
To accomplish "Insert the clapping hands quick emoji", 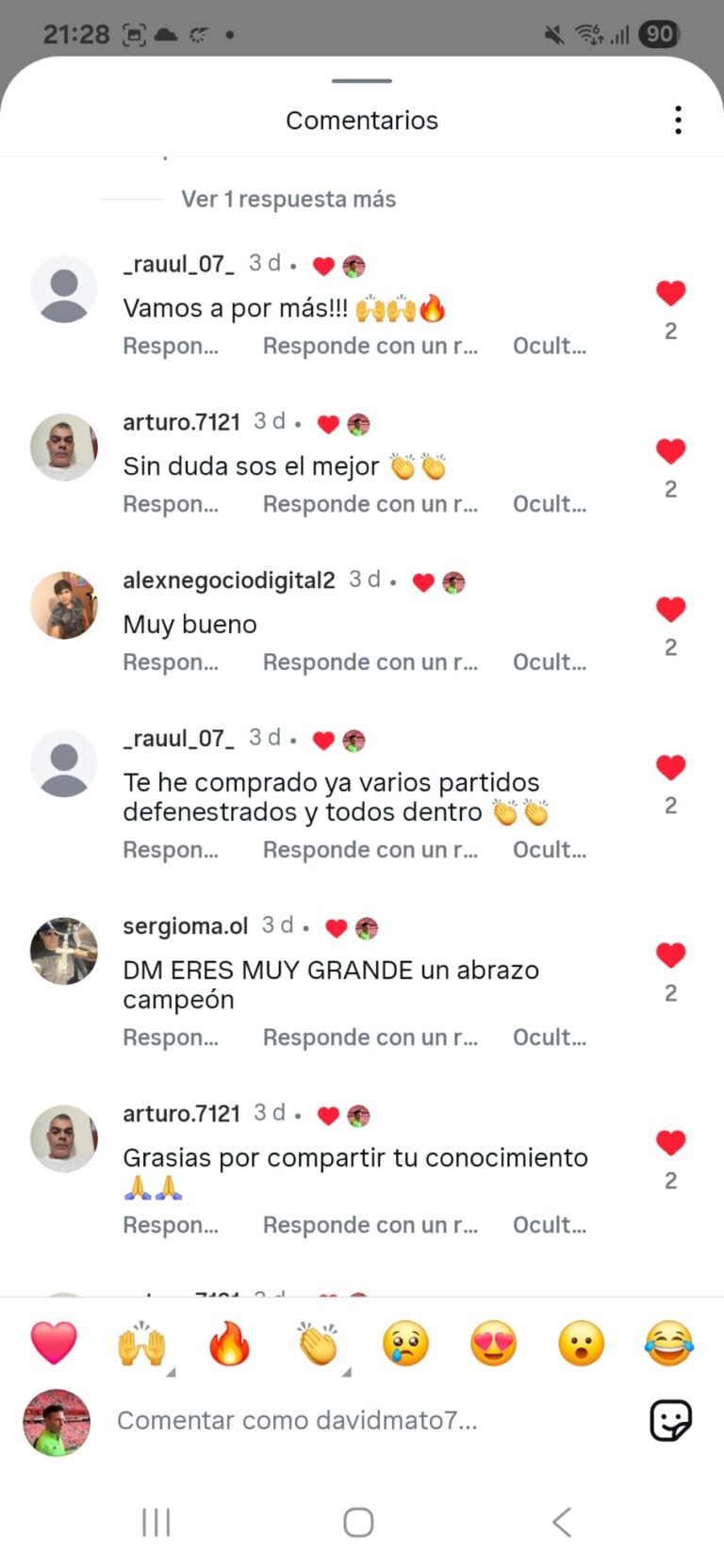I will coord(318,1343).
